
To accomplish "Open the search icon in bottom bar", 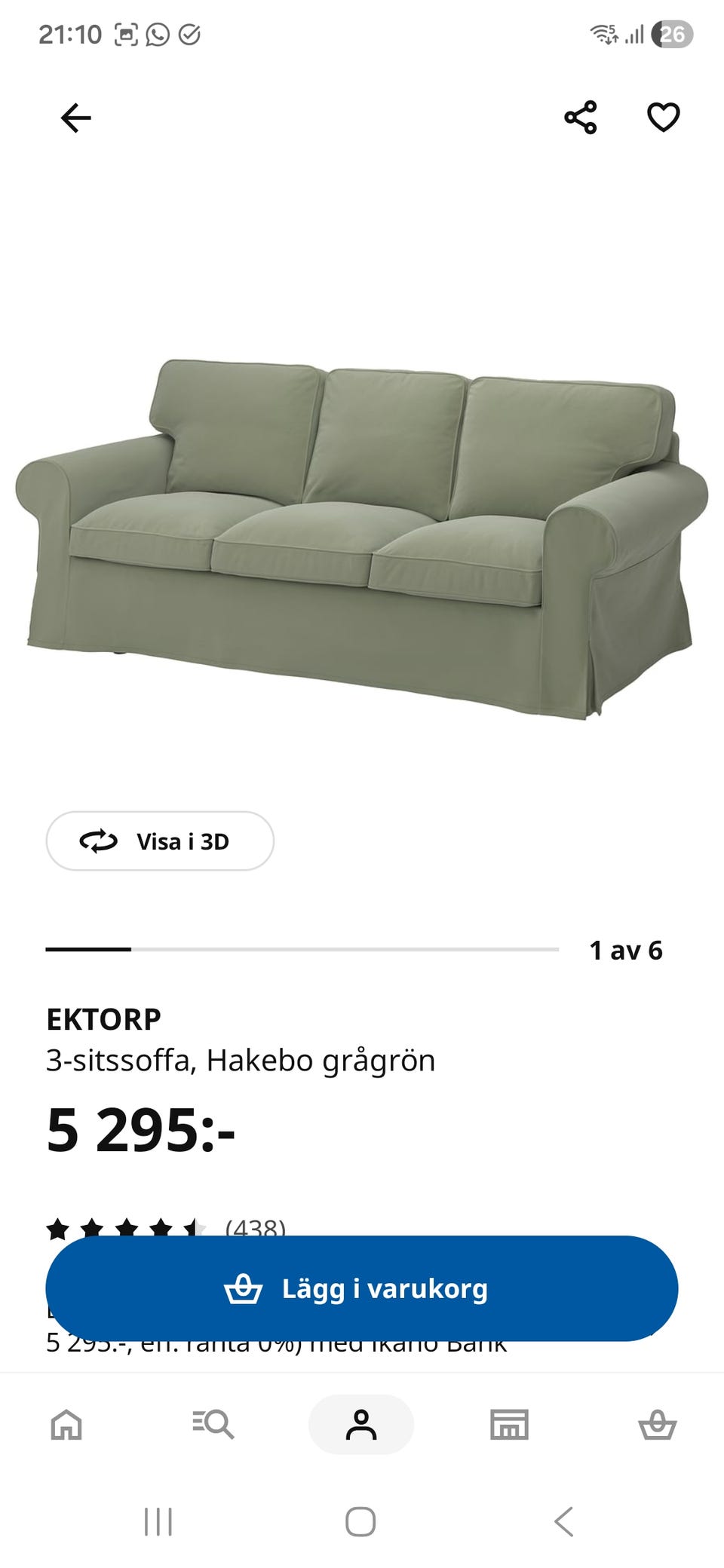I will (x=213, y=1425).
